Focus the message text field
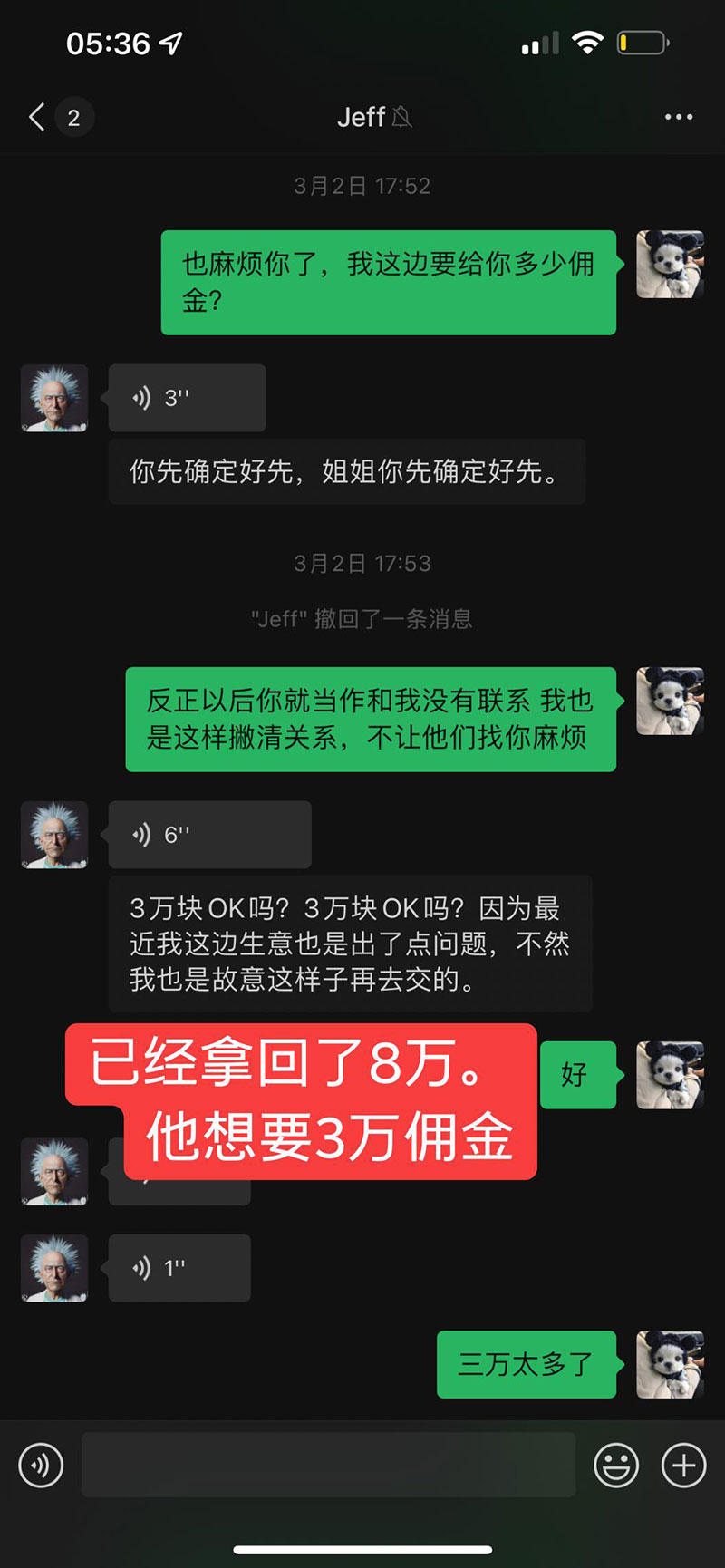The width and height of the screenshot is (725, 1568). pyautogui.click(x=328, y=1465)
